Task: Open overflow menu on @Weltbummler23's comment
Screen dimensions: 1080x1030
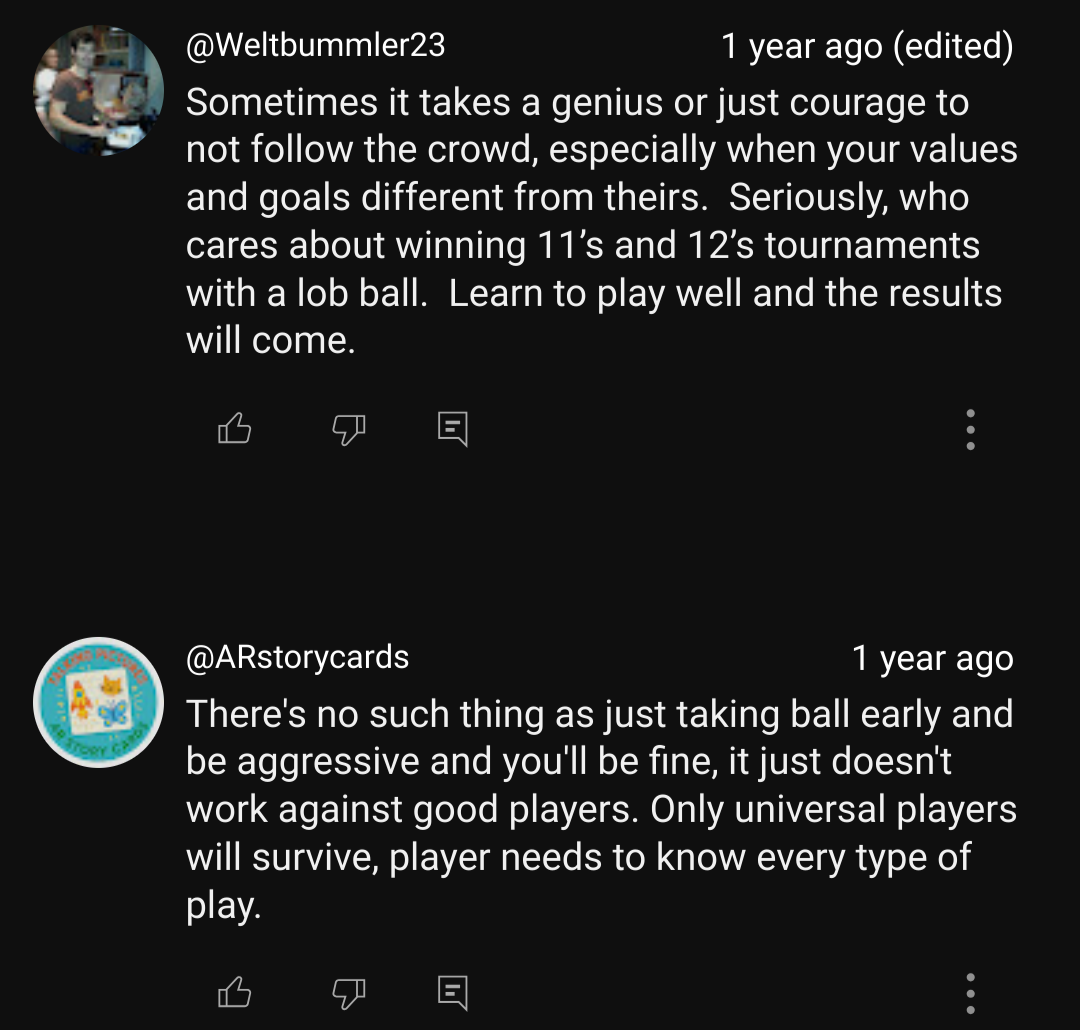Action: pyautogui.click(x=970, y=429)
